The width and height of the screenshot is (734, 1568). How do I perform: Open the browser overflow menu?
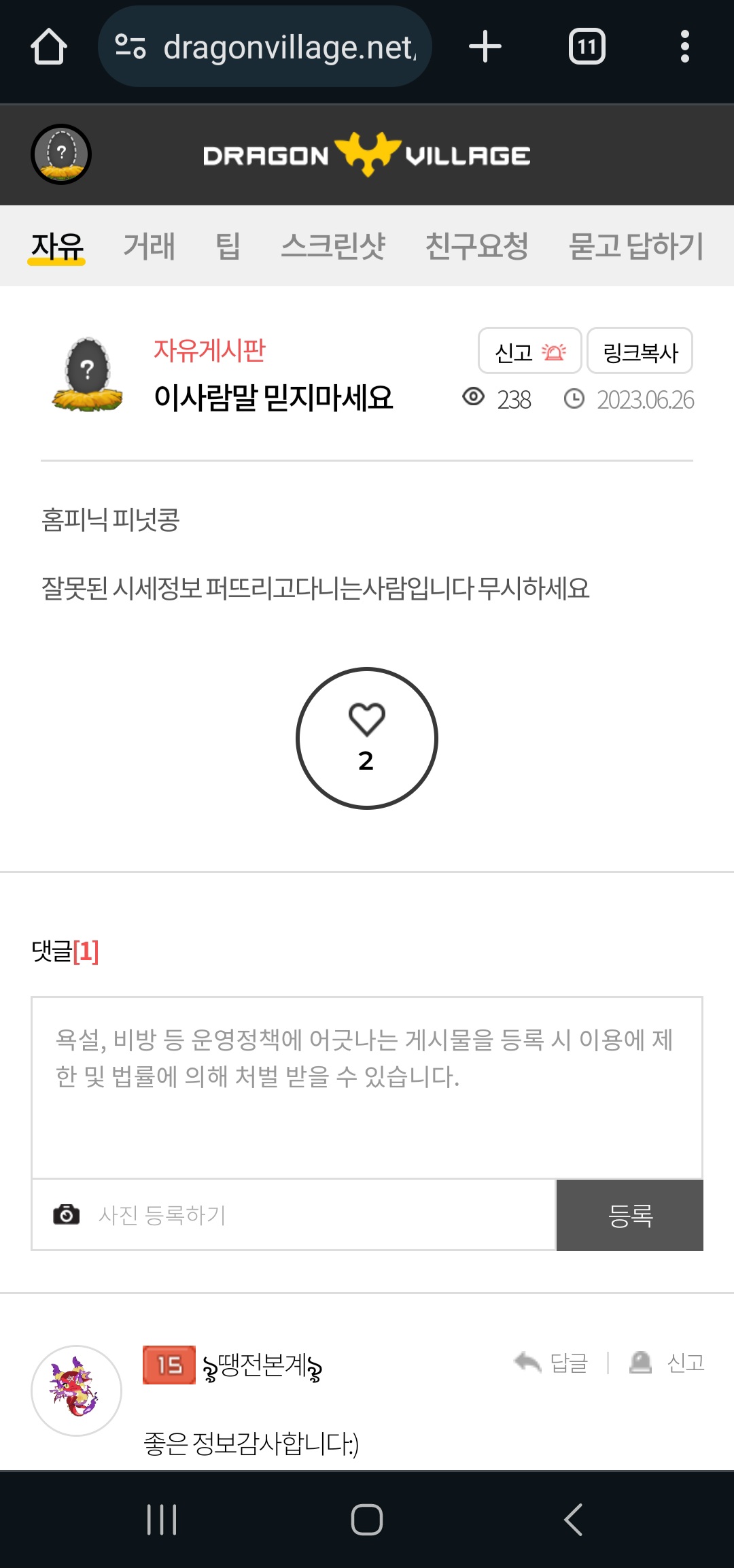[x=684, y=47]
